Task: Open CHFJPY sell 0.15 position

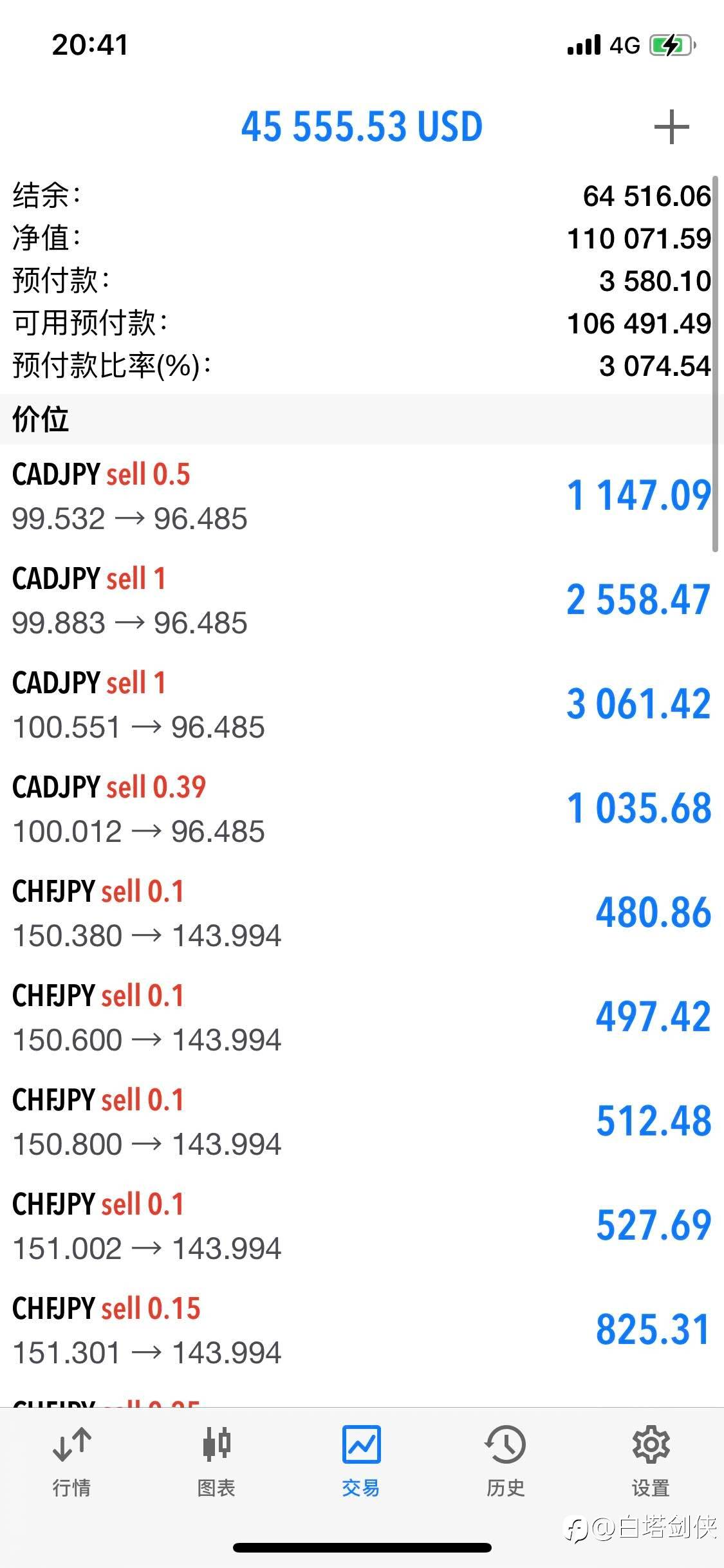Action: (362, 1330)
